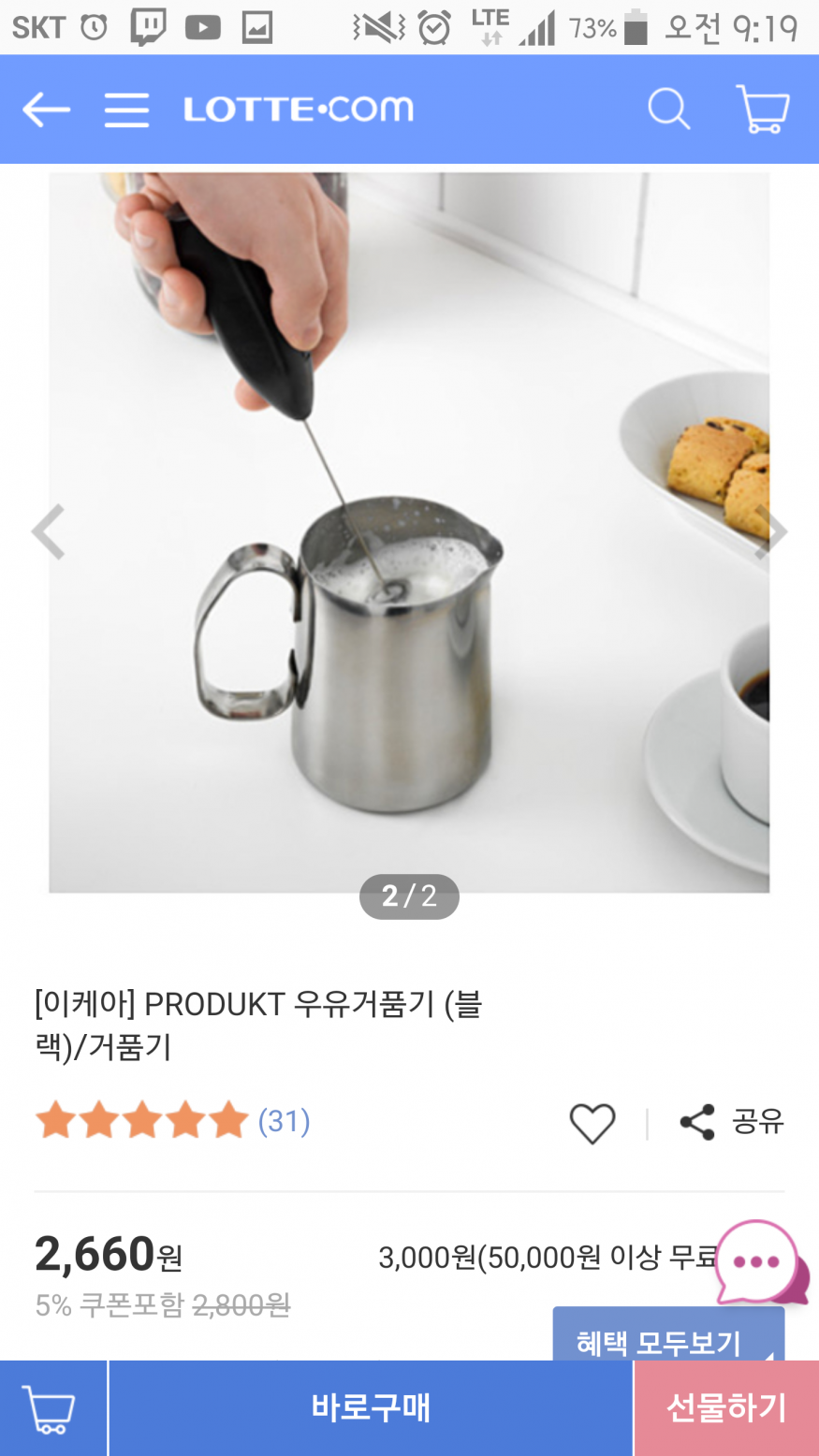Show previous product image
Viewport: 819px width, 1456px height.
pos(49,531)
